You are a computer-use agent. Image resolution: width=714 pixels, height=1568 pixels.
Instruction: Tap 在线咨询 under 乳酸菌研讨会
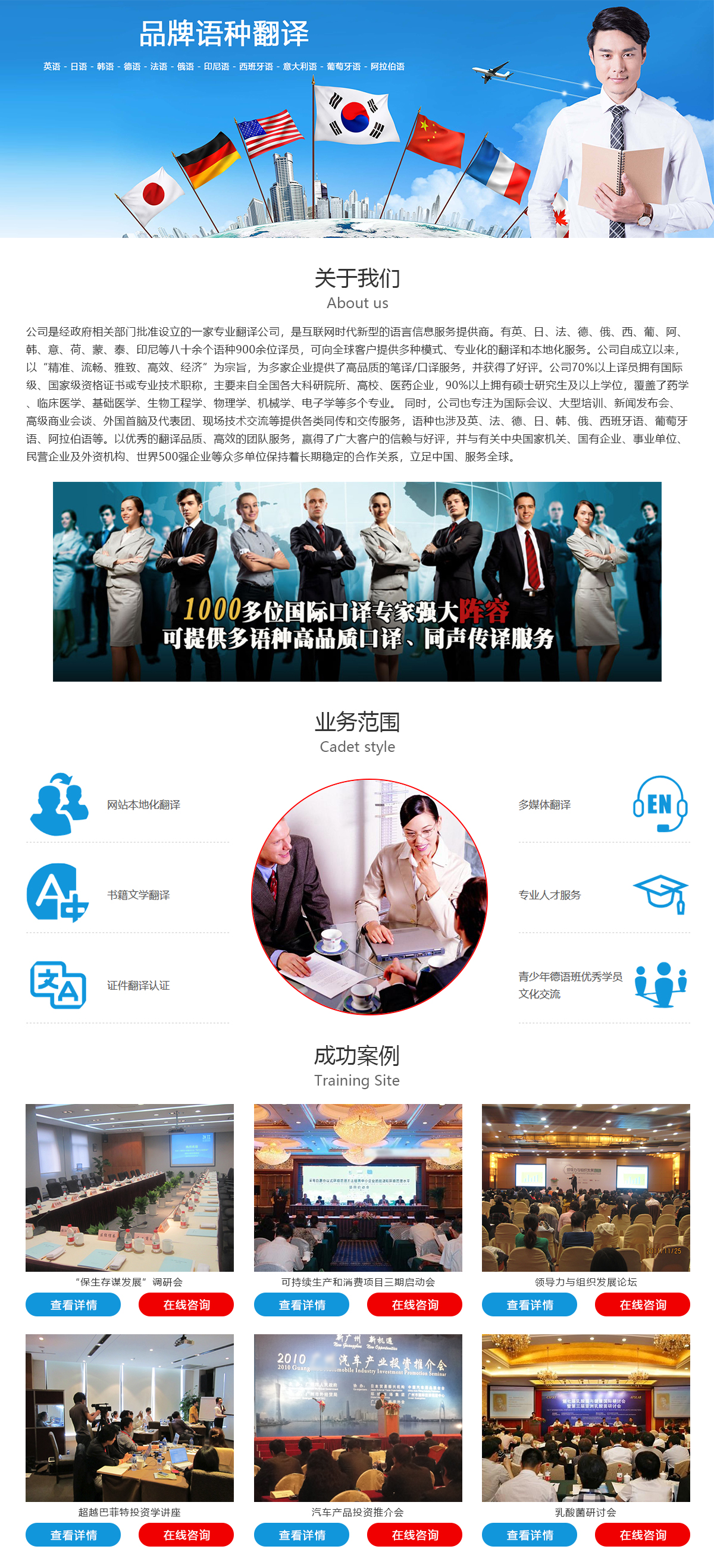click(642, 1535)
